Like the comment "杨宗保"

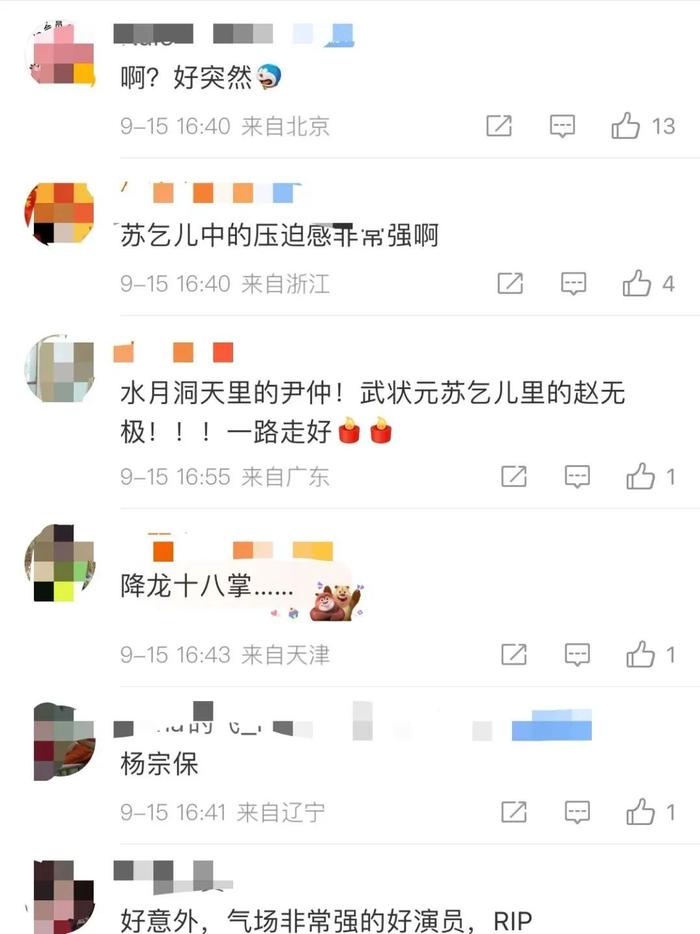pyautogui.click(x=641, y=811)
